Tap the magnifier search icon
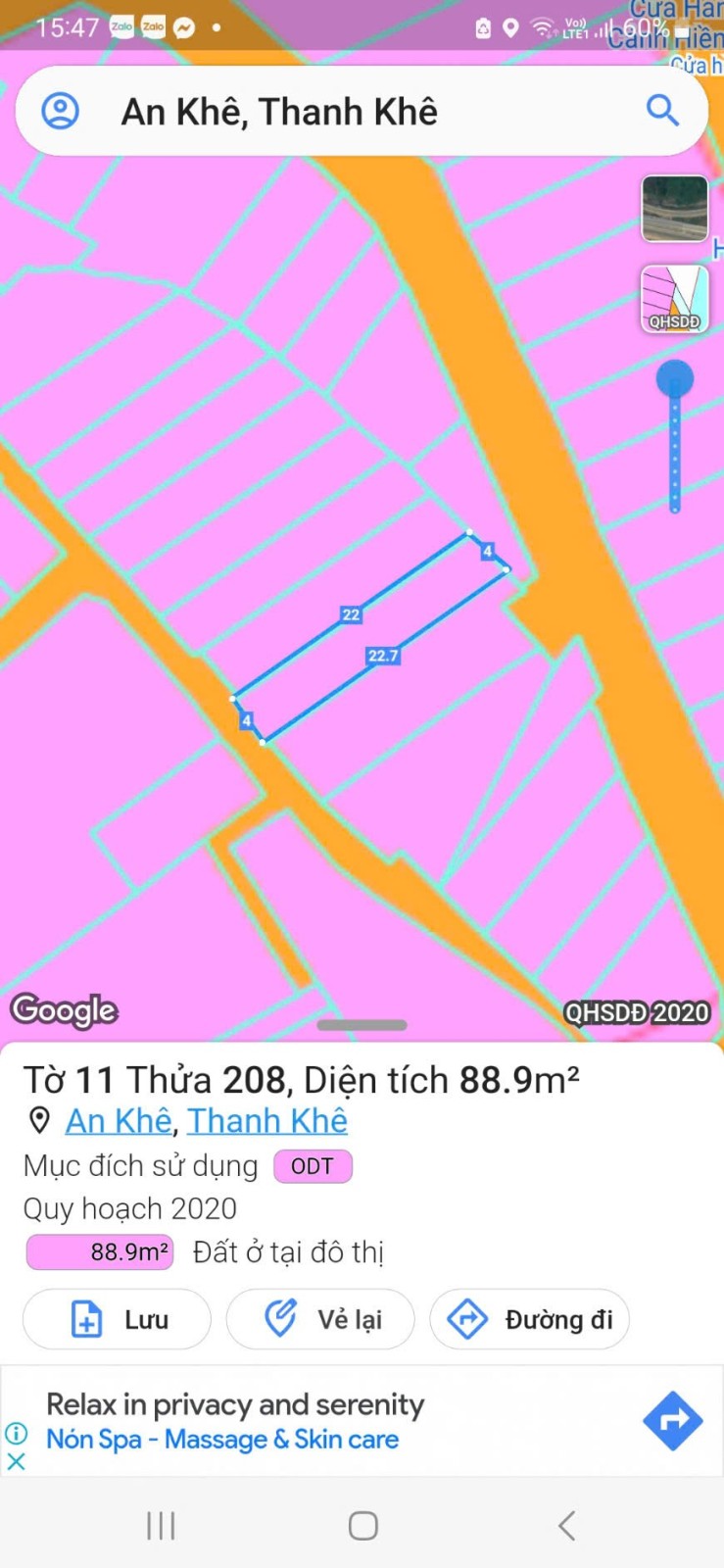Image resolution: width=724 pixels, height=1568 pixels. pos(662,111)
